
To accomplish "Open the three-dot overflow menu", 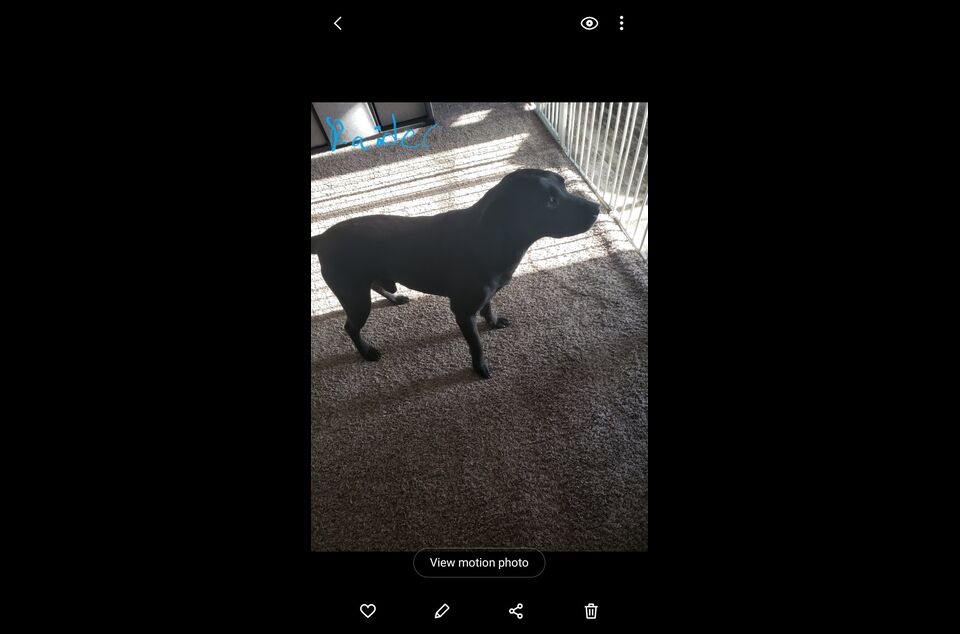I will (621, 23).
